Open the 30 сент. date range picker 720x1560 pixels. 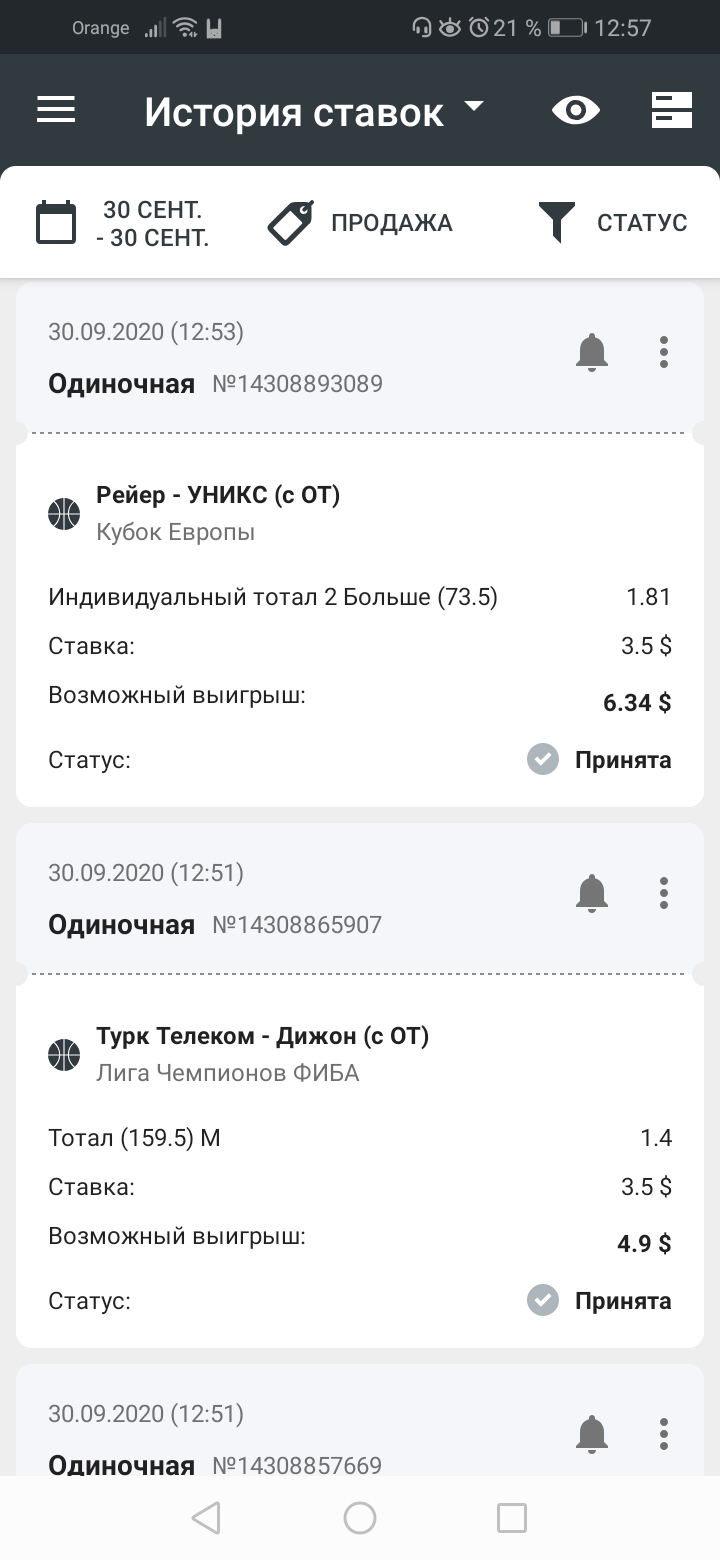click(x=123, y=223)
